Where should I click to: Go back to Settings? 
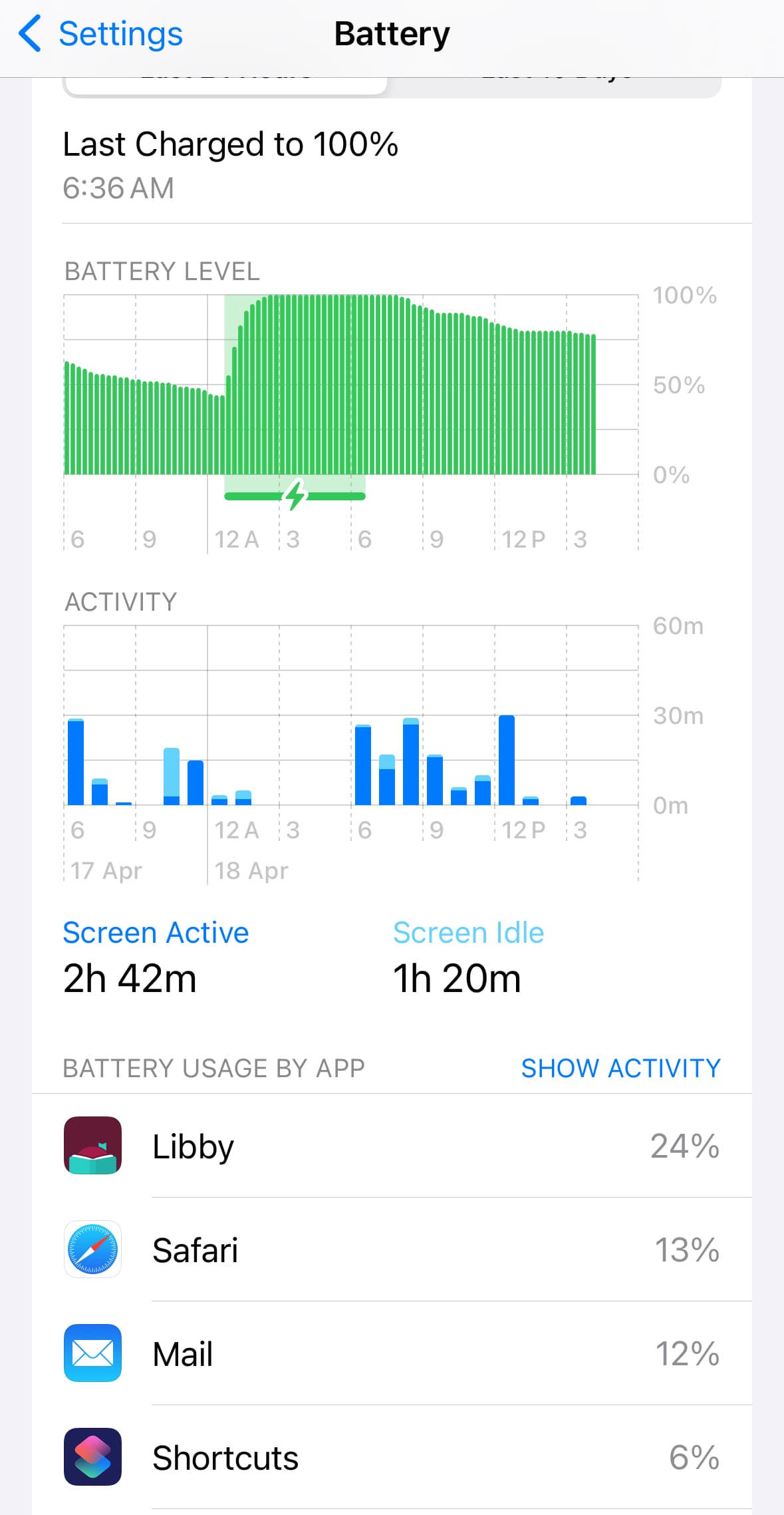[x=100, y=34]
